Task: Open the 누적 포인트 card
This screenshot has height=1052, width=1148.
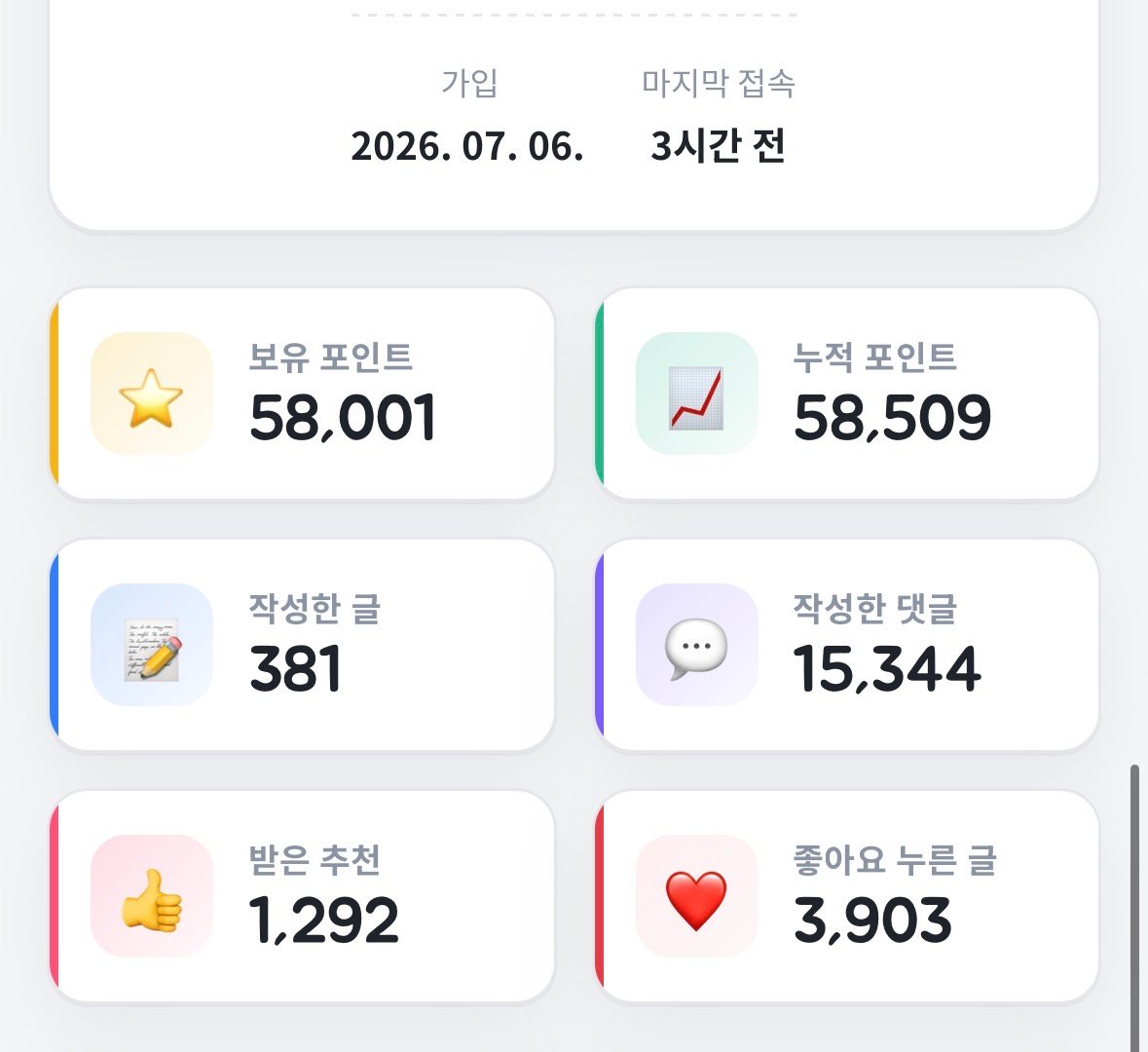Action: pyautogui.click(x=847, y=394)
